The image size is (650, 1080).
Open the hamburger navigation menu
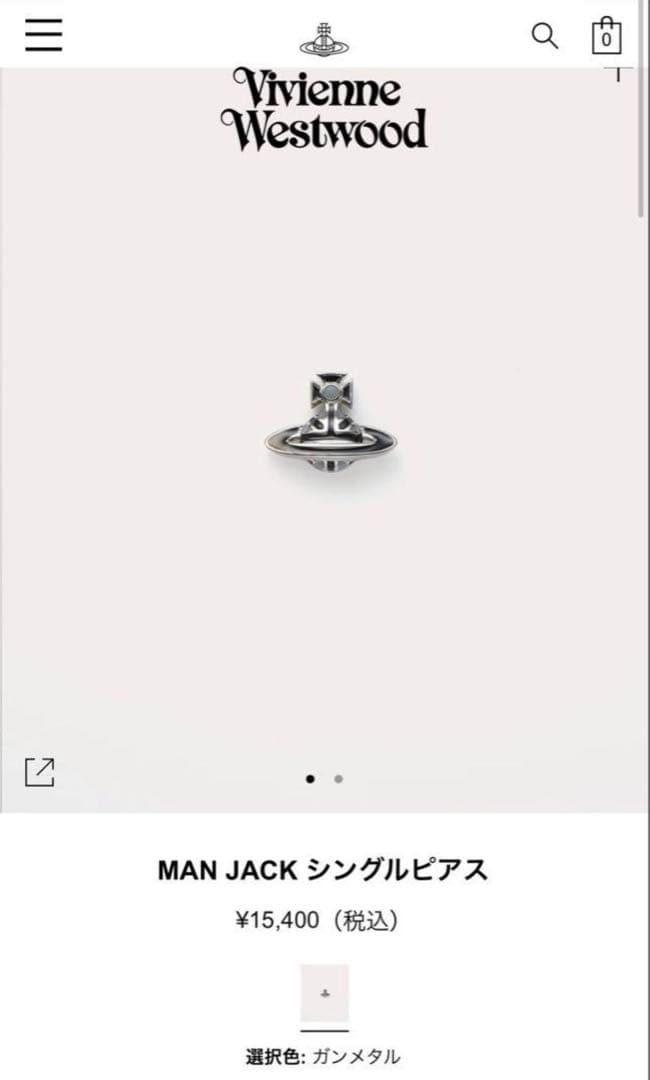pyautogui.click(x=44, y=35)
